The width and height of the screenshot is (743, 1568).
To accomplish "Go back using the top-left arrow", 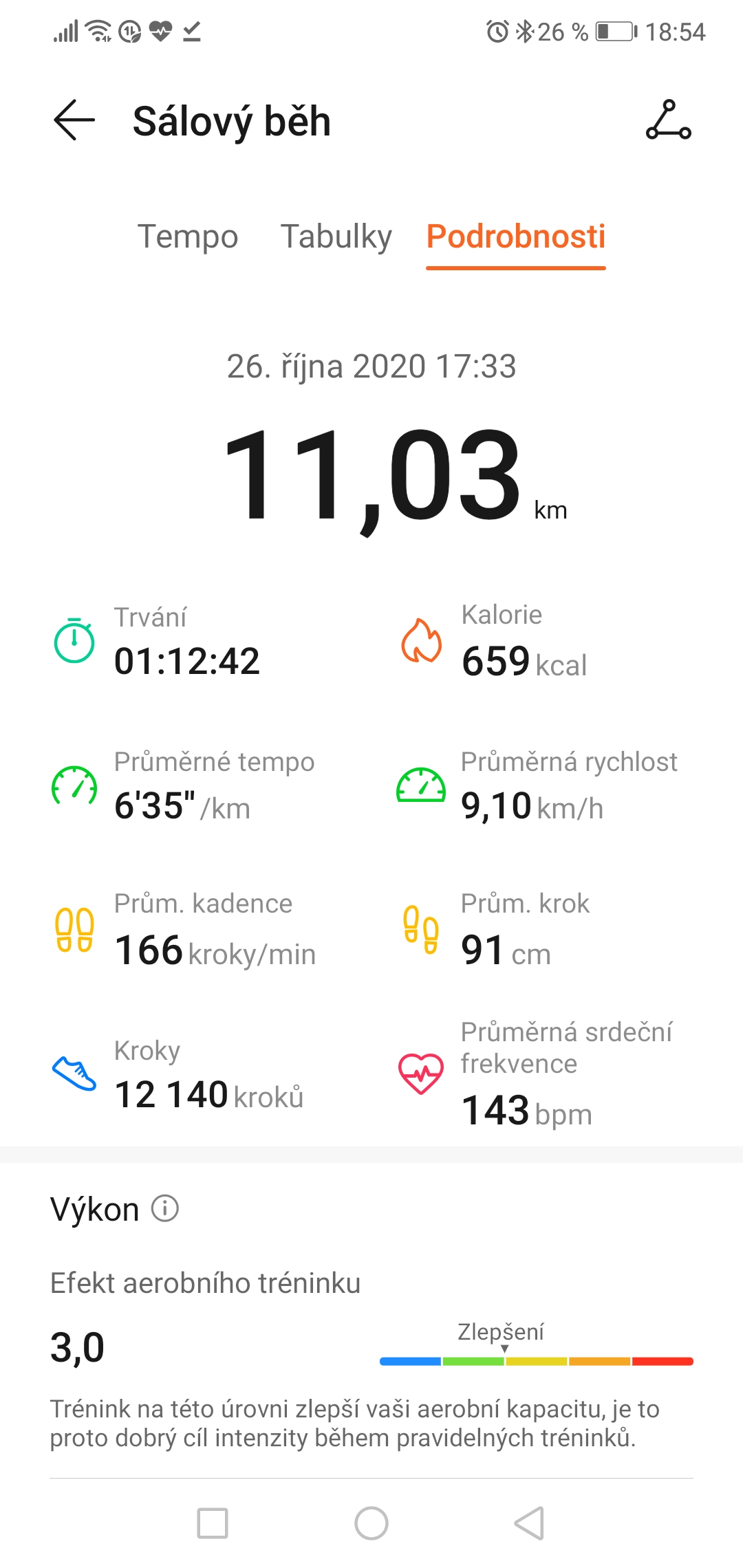I will (74, 120).
